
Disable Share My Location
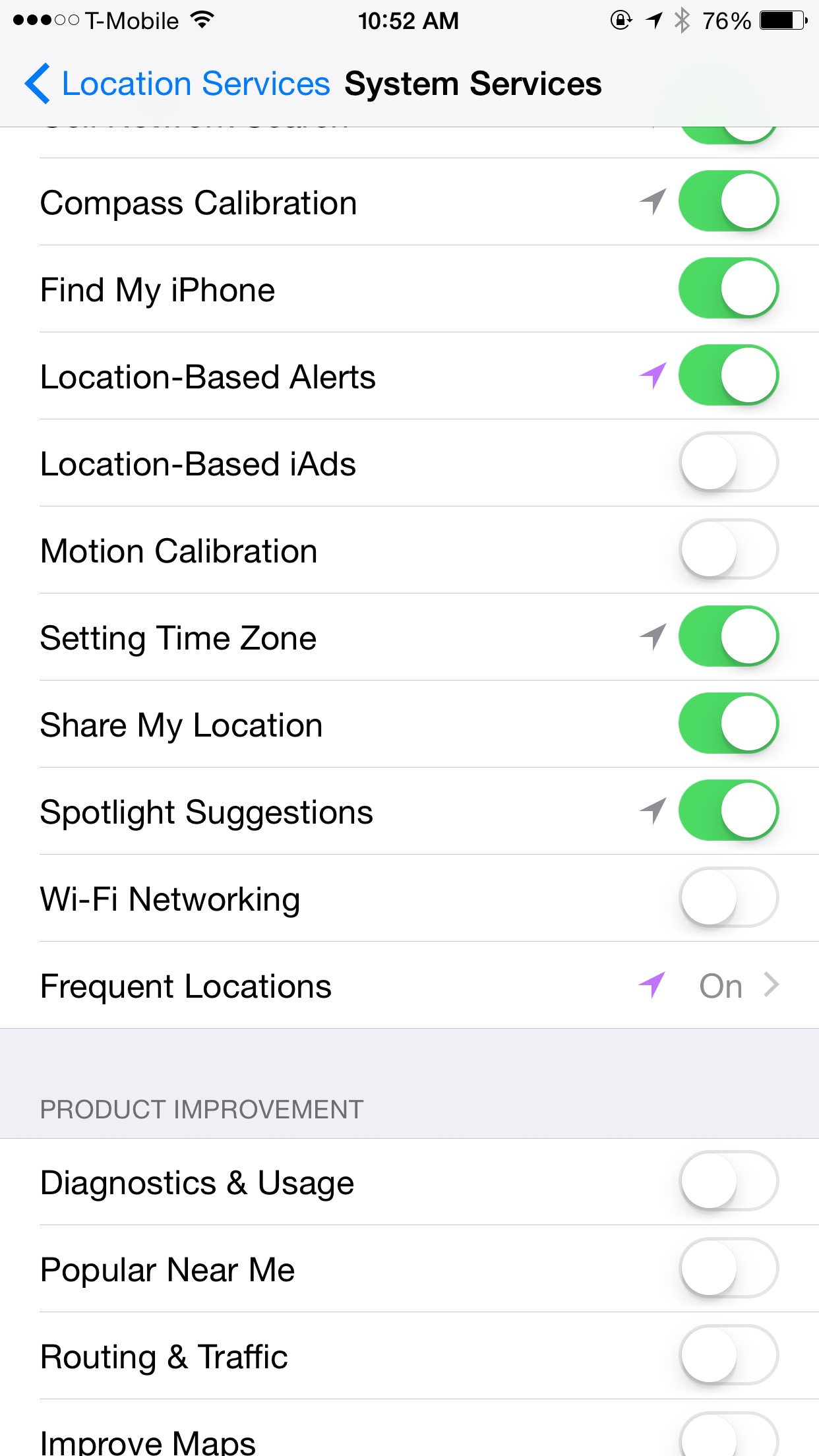[729, 723]
